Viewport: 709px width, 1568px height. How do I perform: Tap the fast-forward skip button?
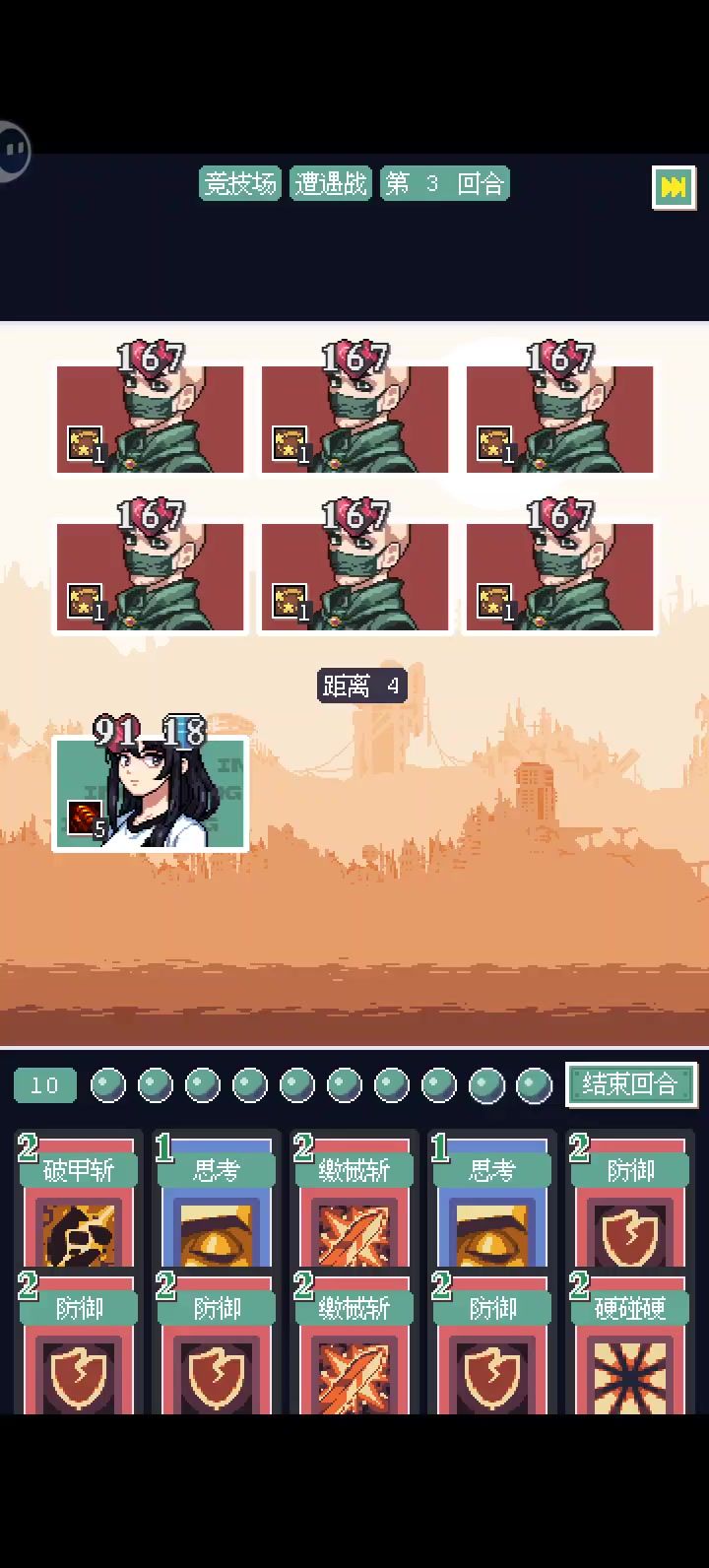coord(674,187)
